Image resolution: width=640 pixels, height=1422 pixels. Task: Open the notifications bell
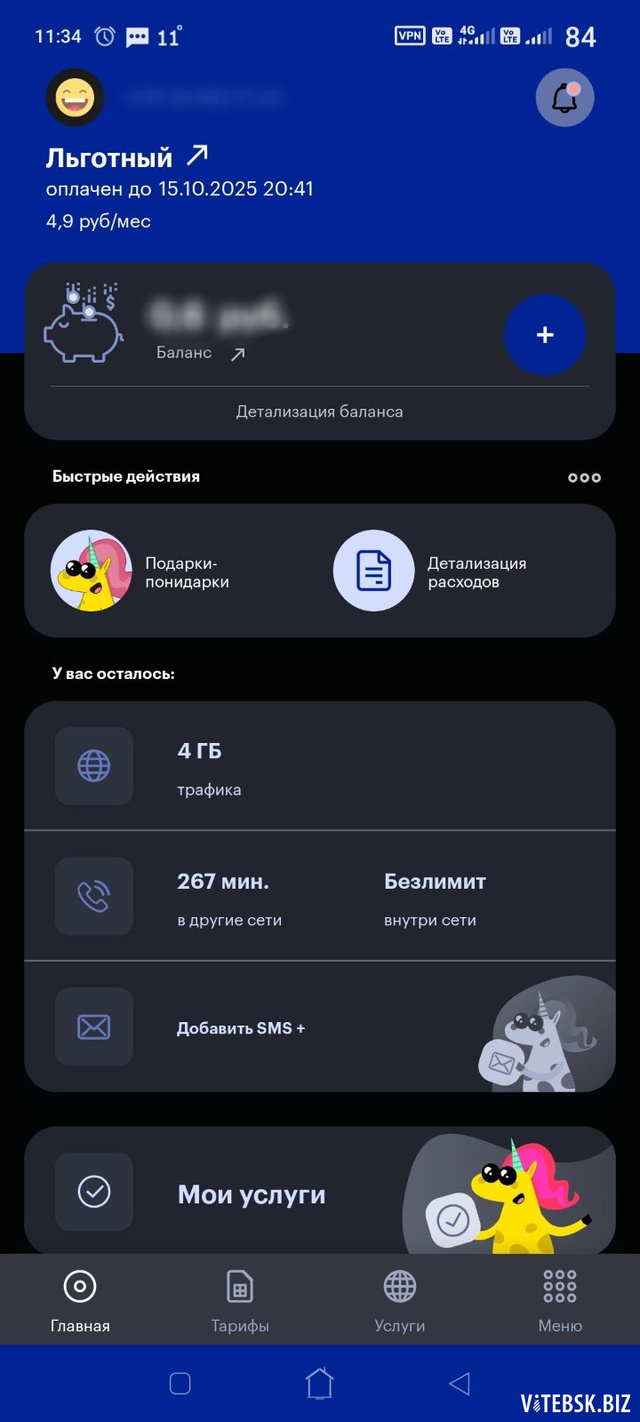[x=565, y=98]
